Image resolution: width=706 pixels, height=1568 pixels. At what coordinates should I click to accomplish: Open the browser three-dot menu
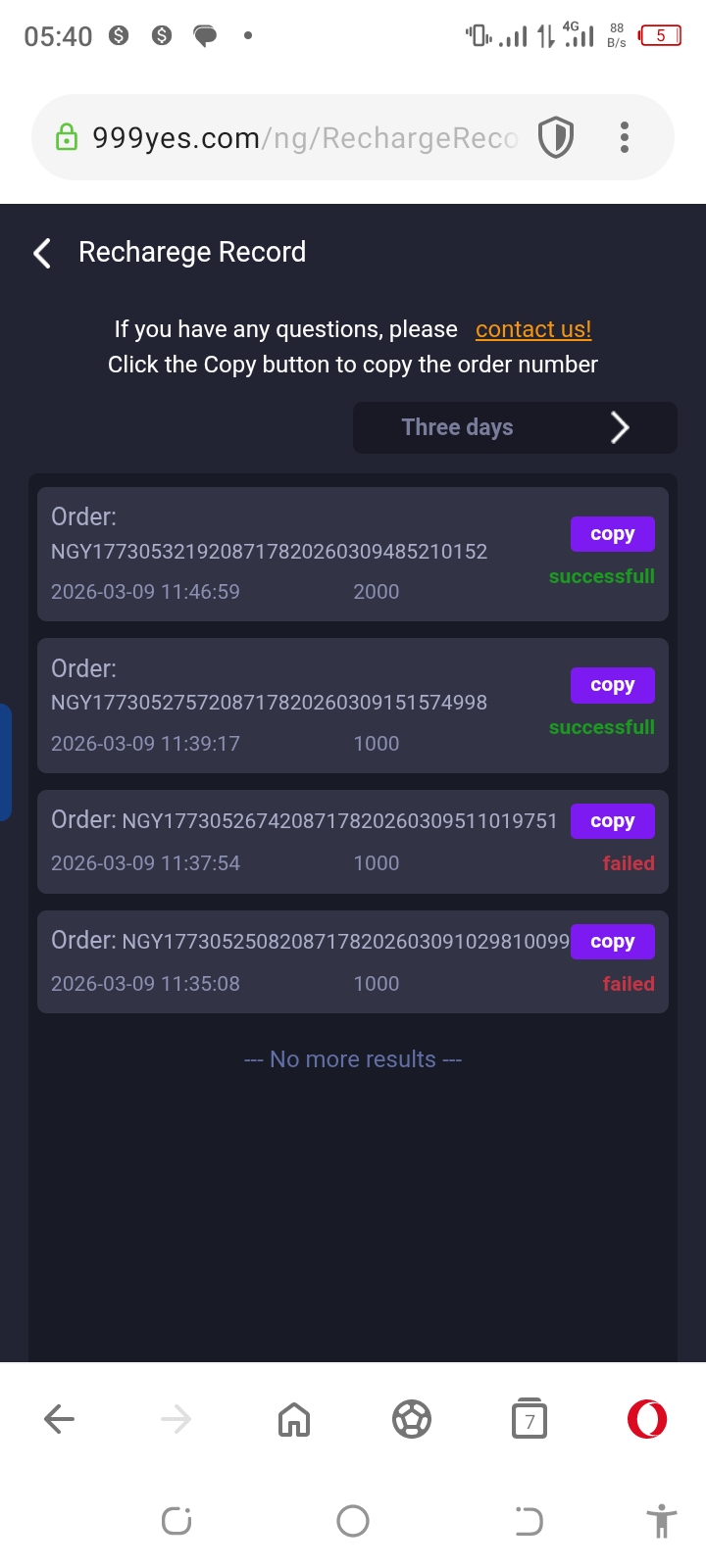point(625,137)
